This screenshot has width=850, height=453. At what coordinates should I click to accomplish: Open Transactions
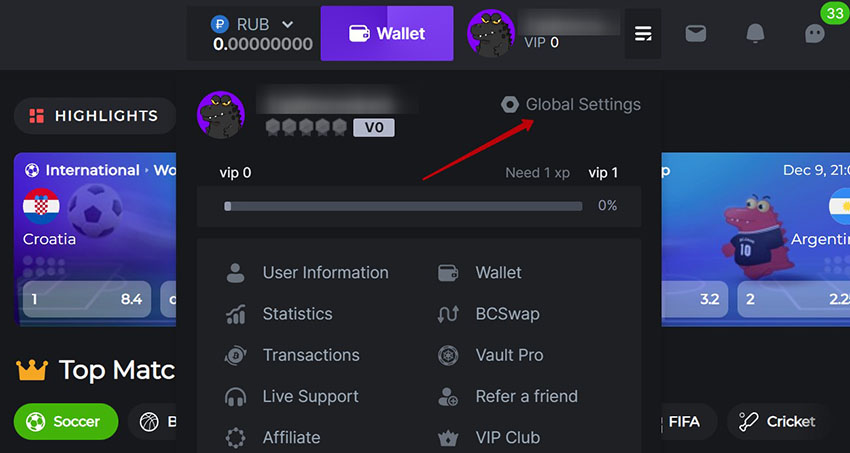tap(310, 355)
